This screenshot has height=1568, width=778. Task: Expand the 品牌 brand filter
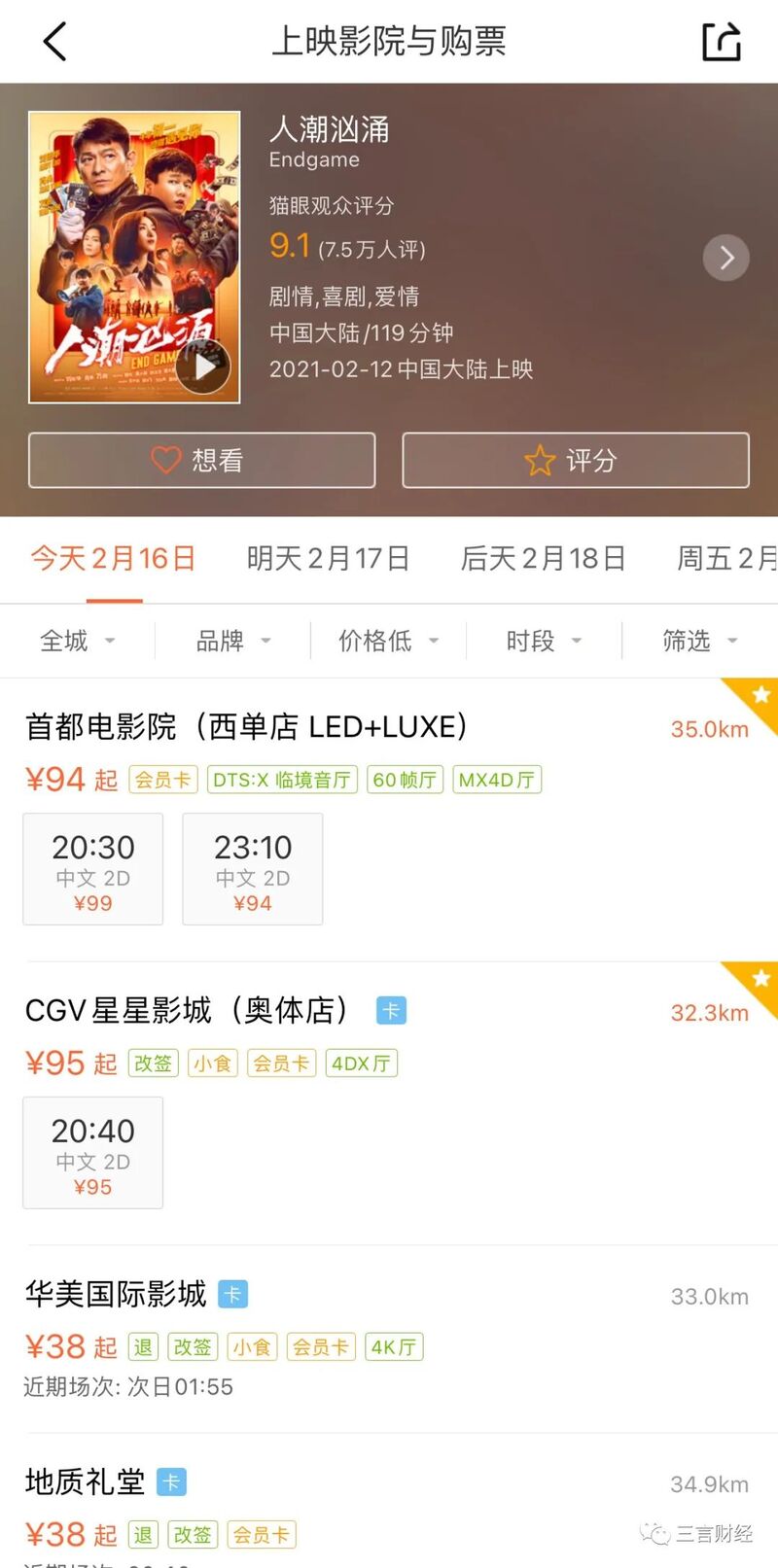pyautogui.click(x=232, y=641)
